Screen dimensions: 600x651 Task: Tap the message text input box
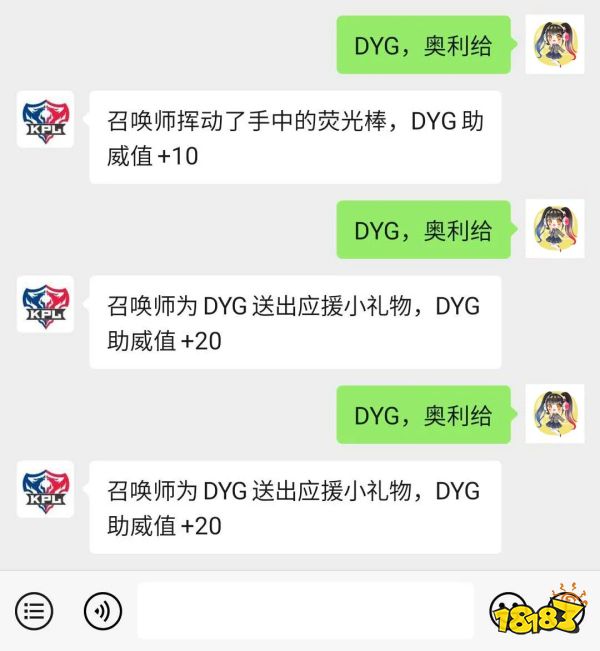[305, 610]
